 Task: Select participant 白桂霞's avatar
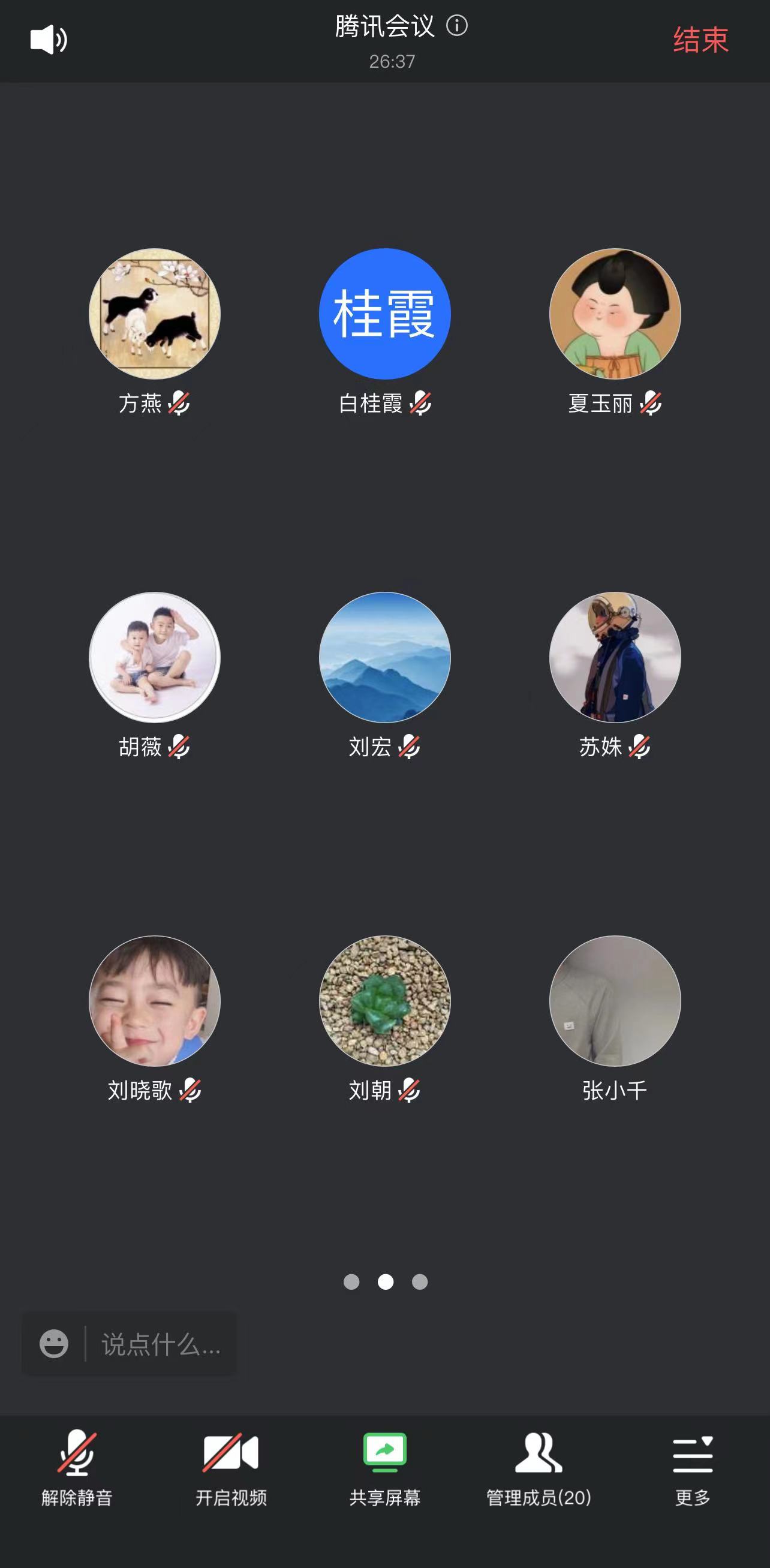click(x=384, y=314)
